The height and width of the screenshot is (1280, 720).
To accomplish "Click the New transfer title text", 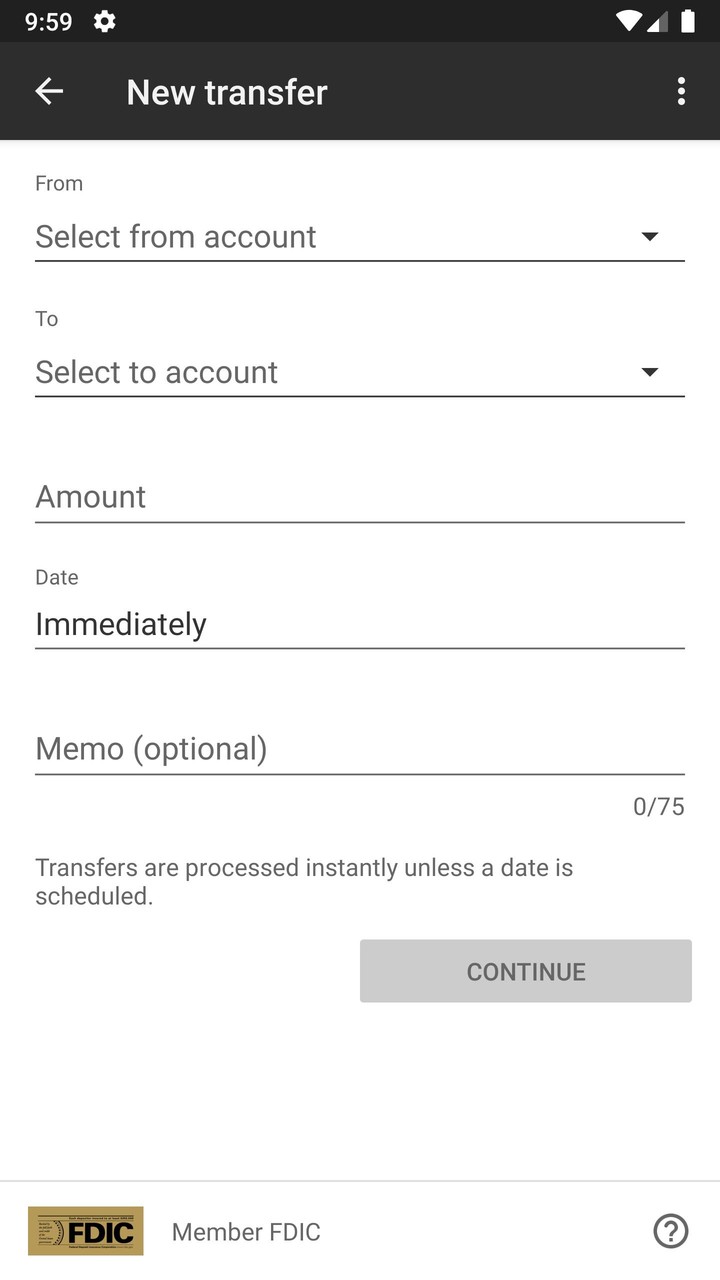I will pos(226,91).
